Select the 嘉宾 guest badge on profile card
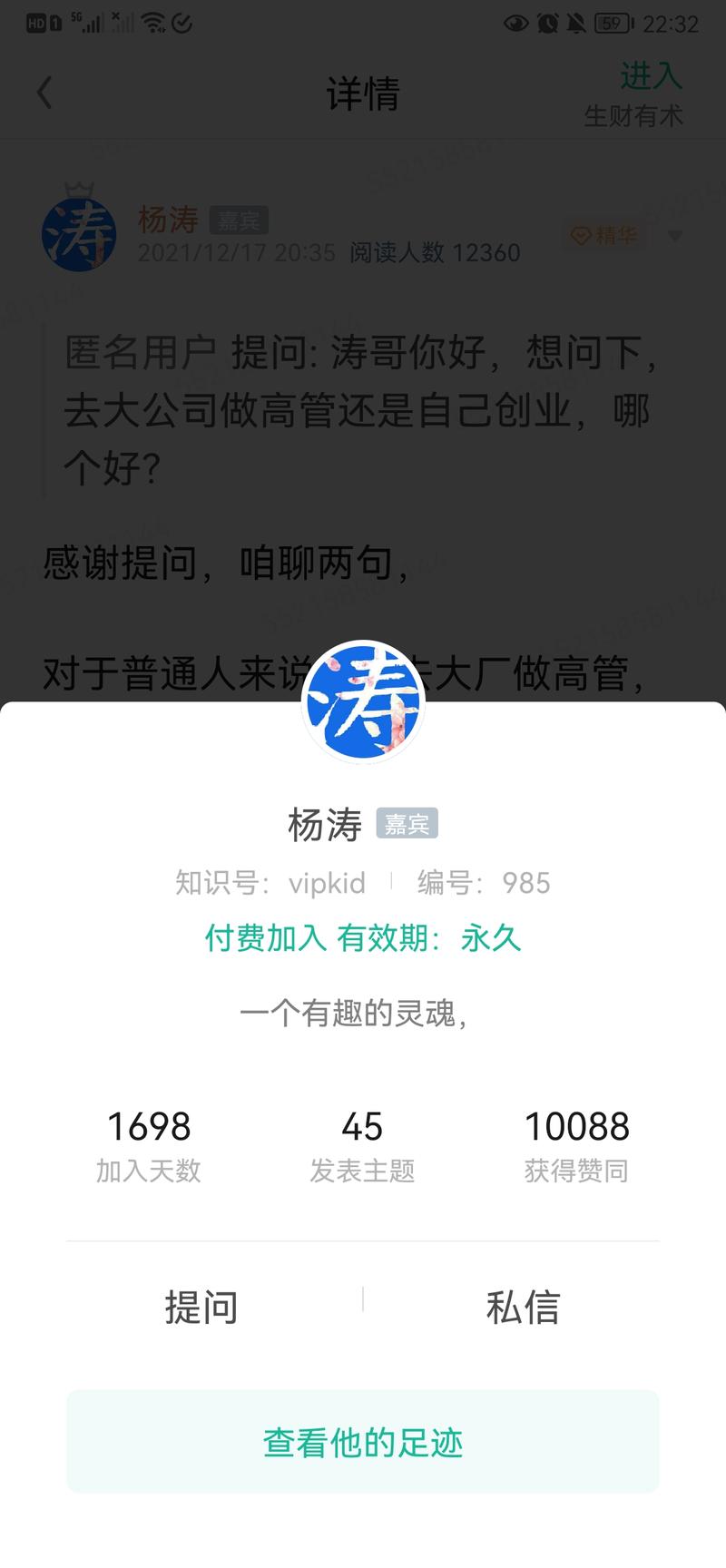The image size is (726, 1568). click(x=407, y=823)
